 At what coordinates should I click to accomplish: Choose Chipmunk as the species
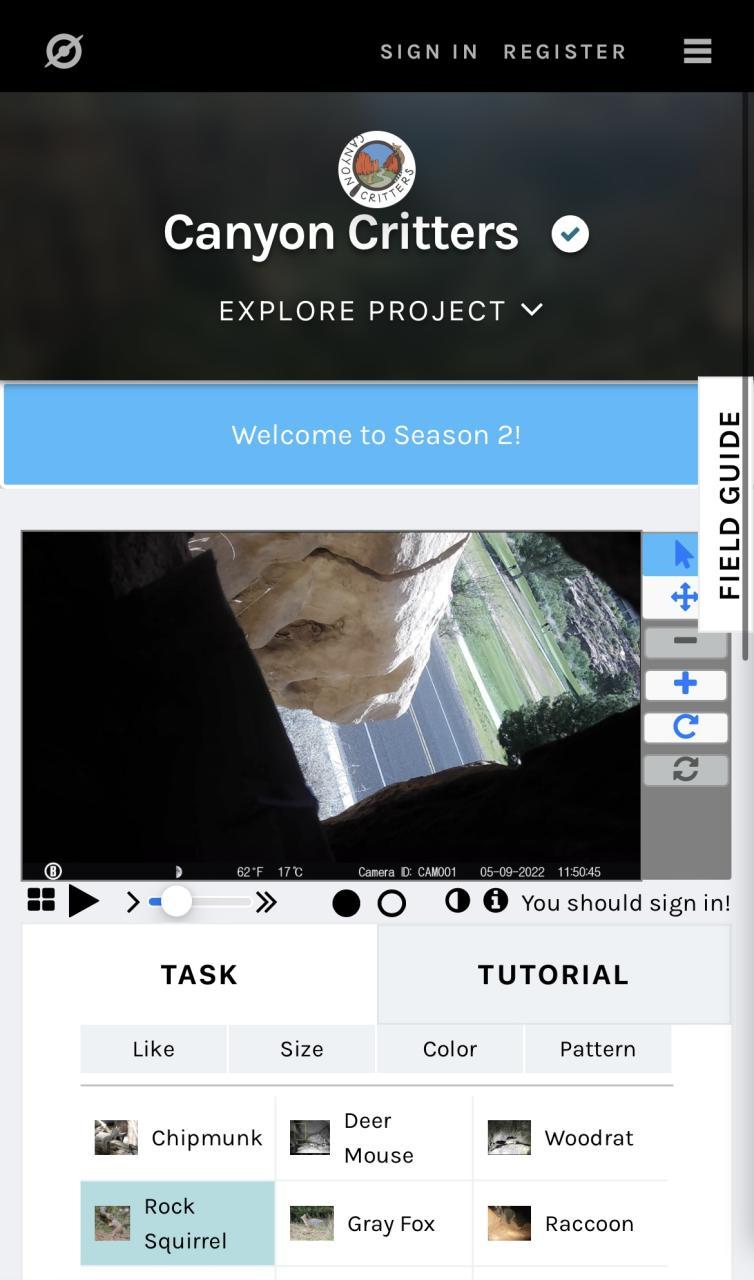click(x=178, y=1138)
